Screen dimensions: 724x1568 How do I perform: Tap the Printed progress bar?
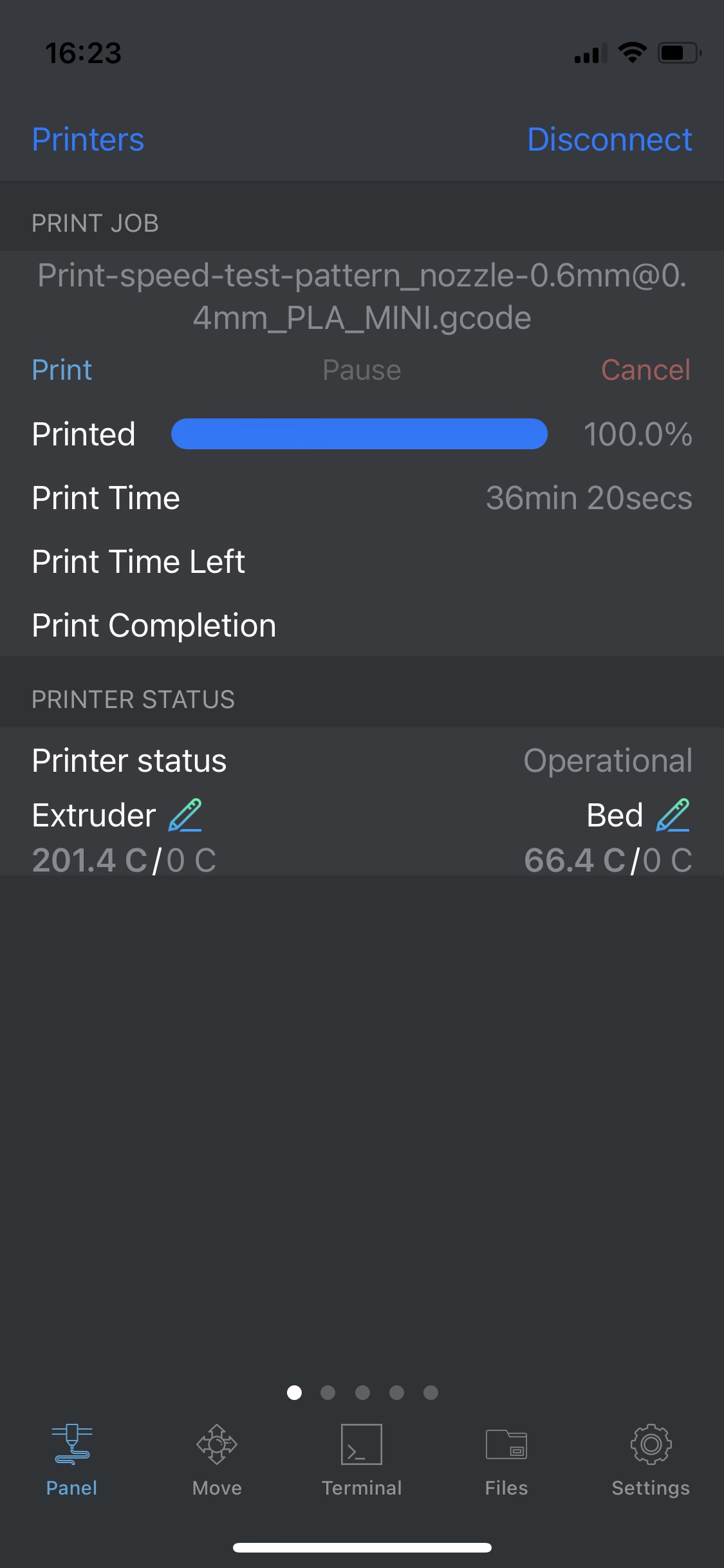click(358, 434)
